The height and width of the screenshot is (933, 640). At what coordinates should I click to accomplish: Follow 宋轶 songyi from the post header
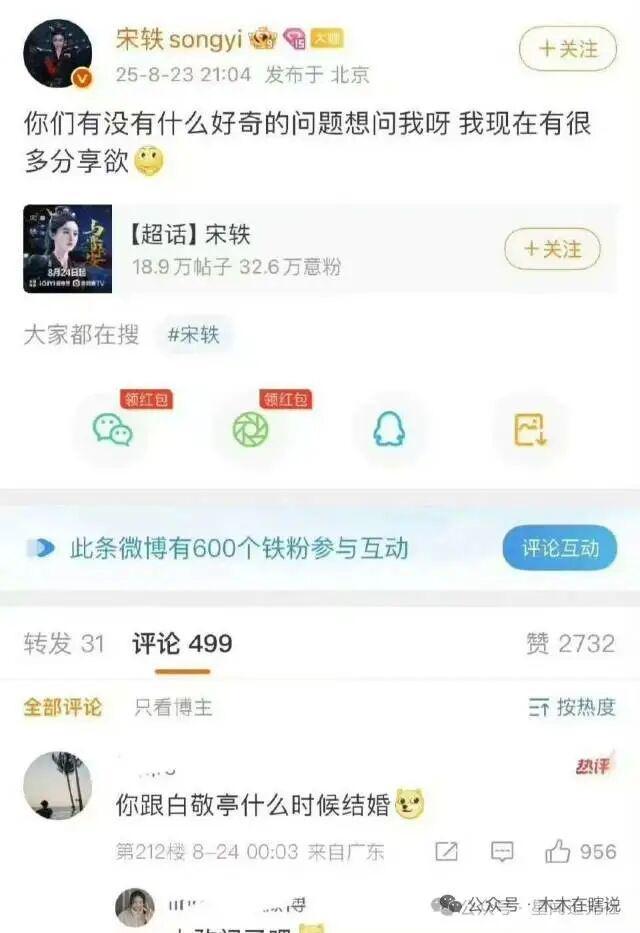click(x=567, y=48)
